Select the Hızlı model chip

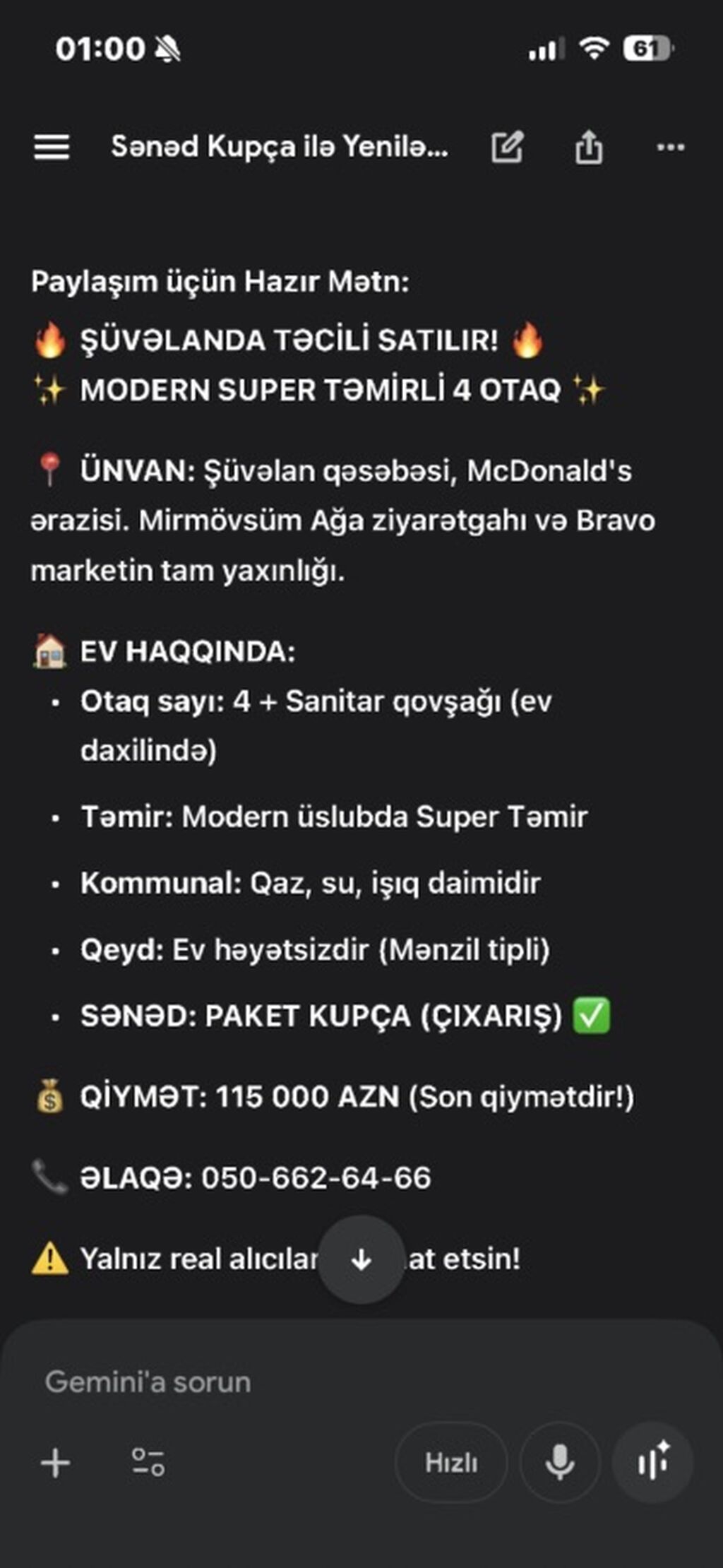pyautogui.click(x=451, y=1462)
